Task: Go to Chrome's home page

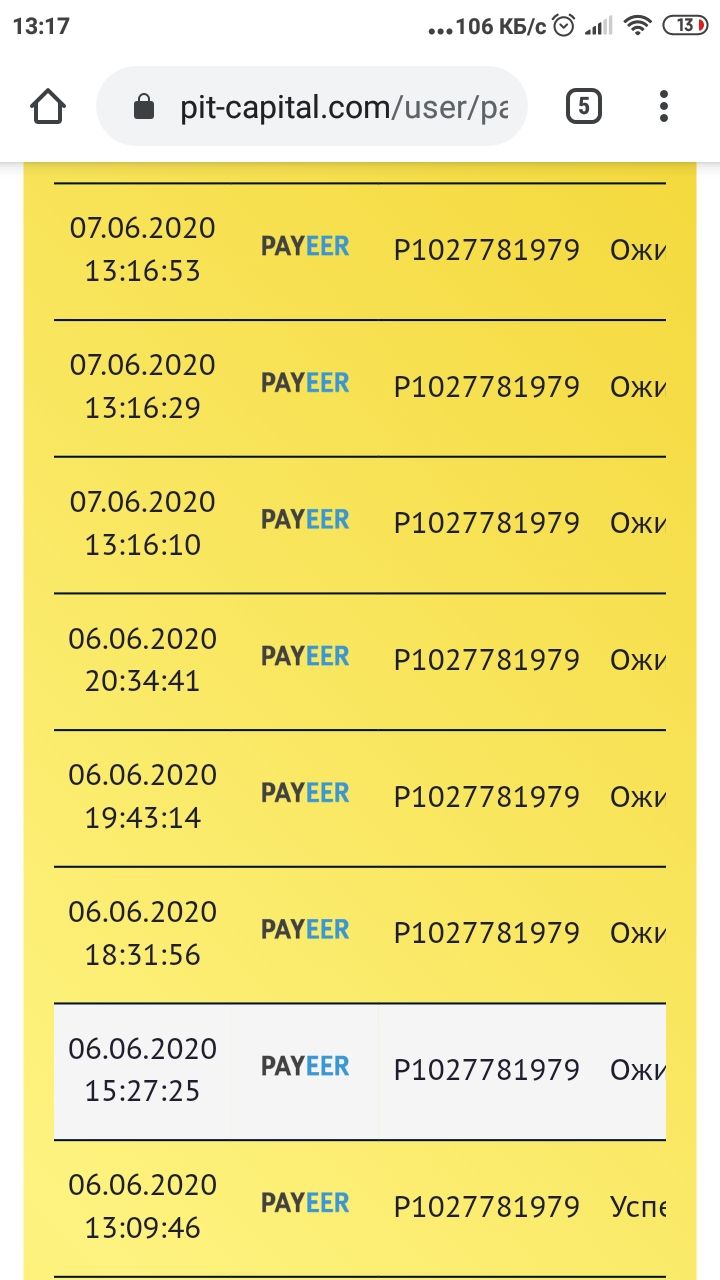Action: tap(49, 106)
